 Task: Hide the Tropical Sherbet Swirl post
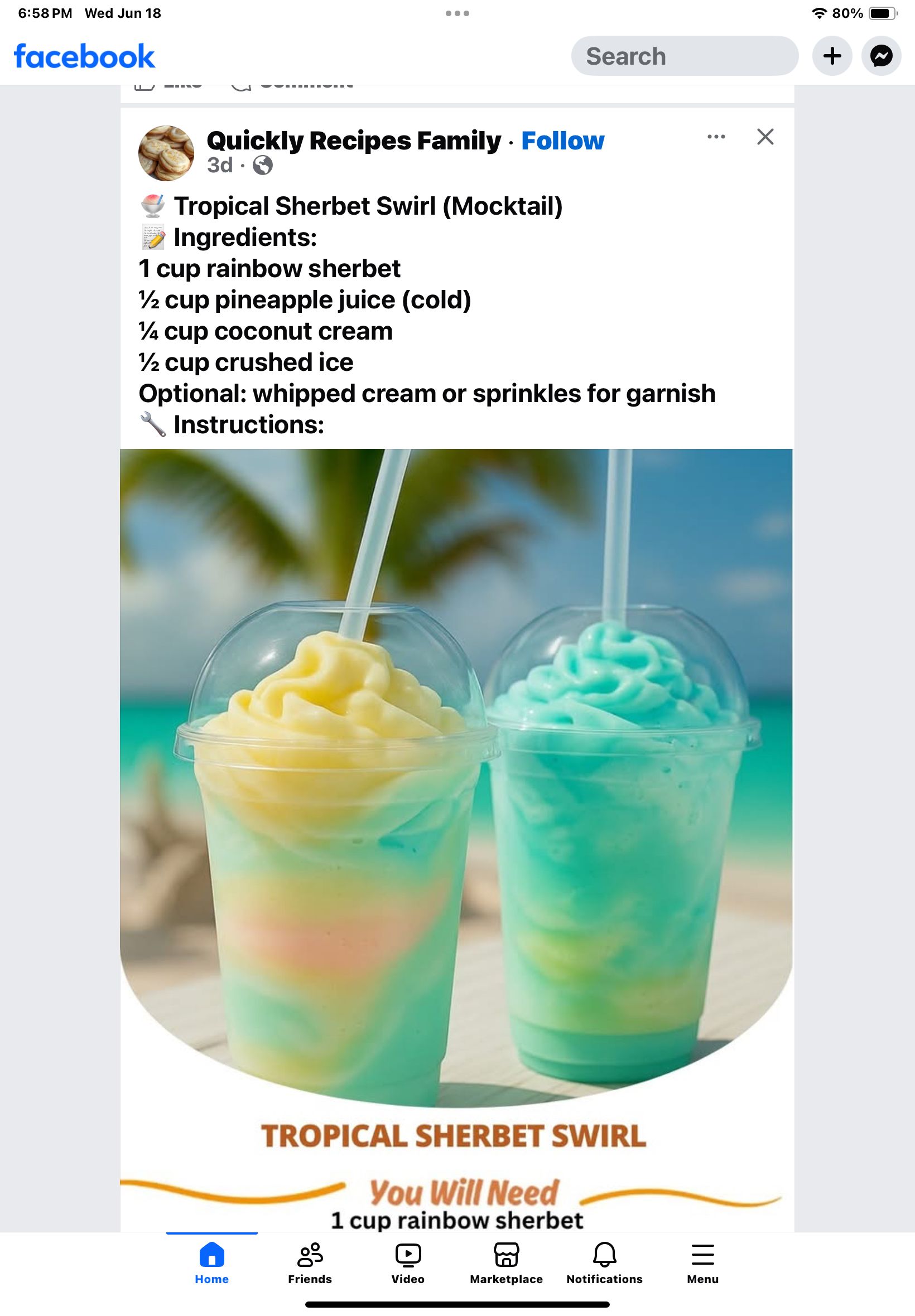(765, 137)
